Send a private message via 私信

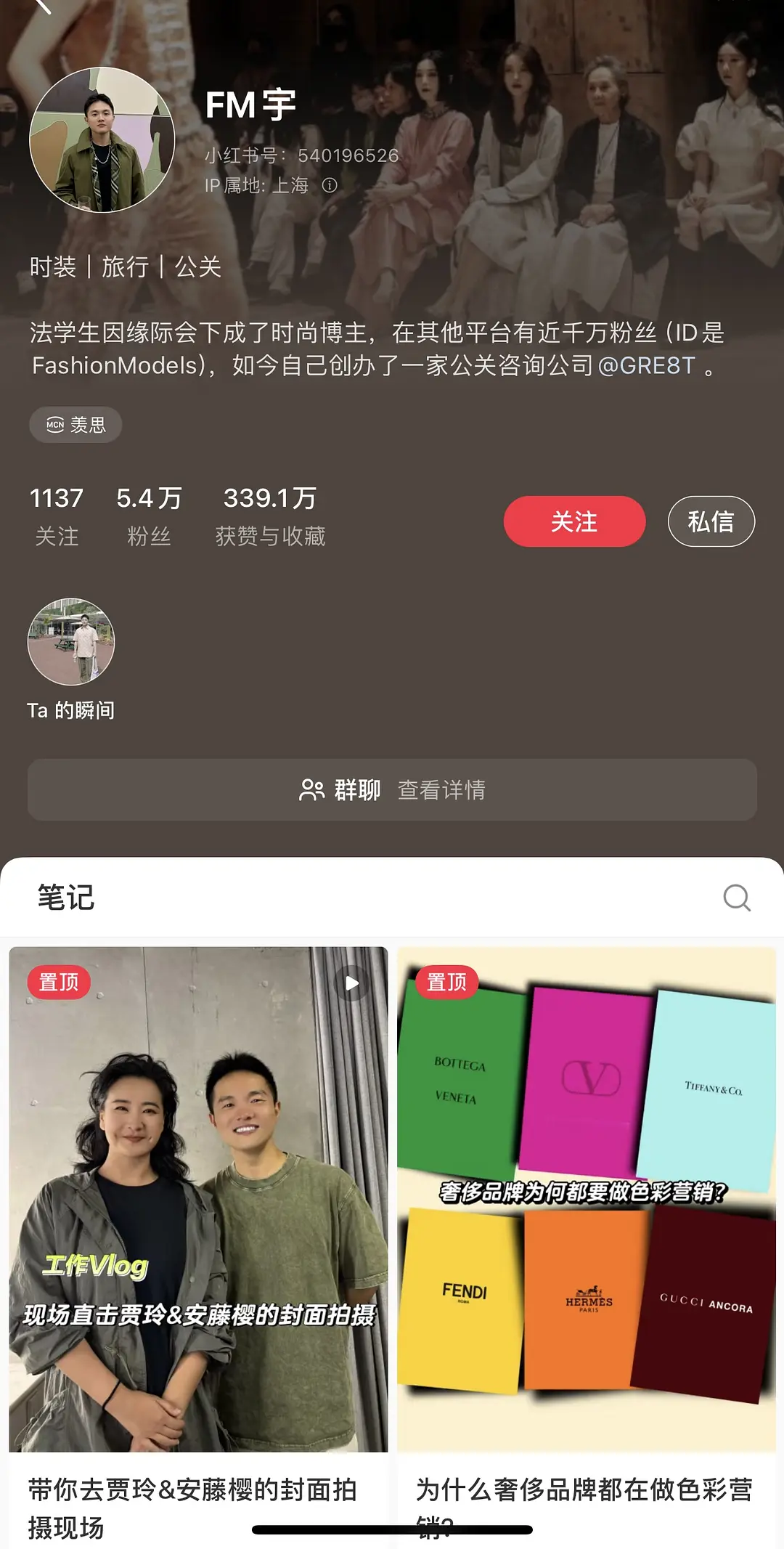click(x=711, y=521)
